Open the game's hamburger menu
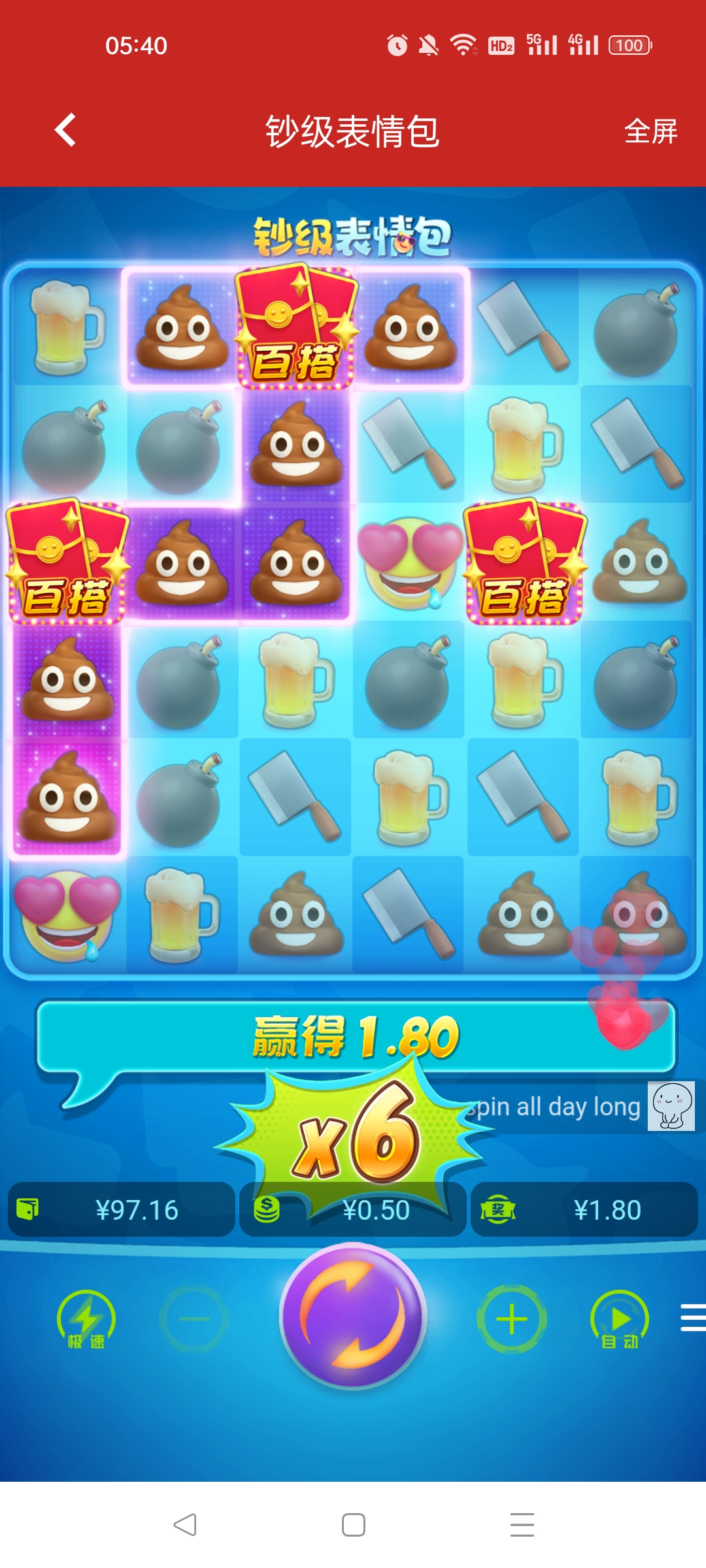 693,1318
